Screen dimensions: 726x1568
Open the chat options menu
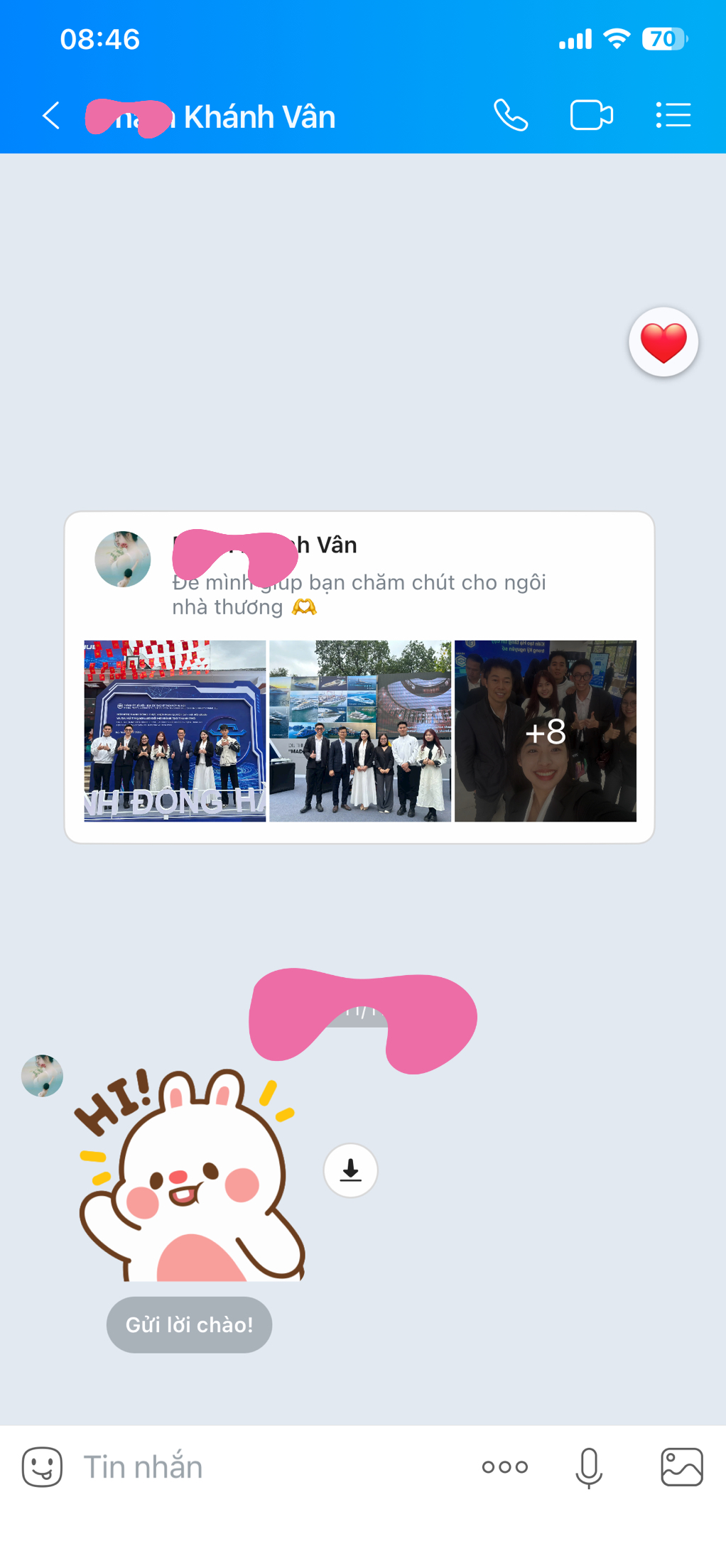[x=673, y=116]
